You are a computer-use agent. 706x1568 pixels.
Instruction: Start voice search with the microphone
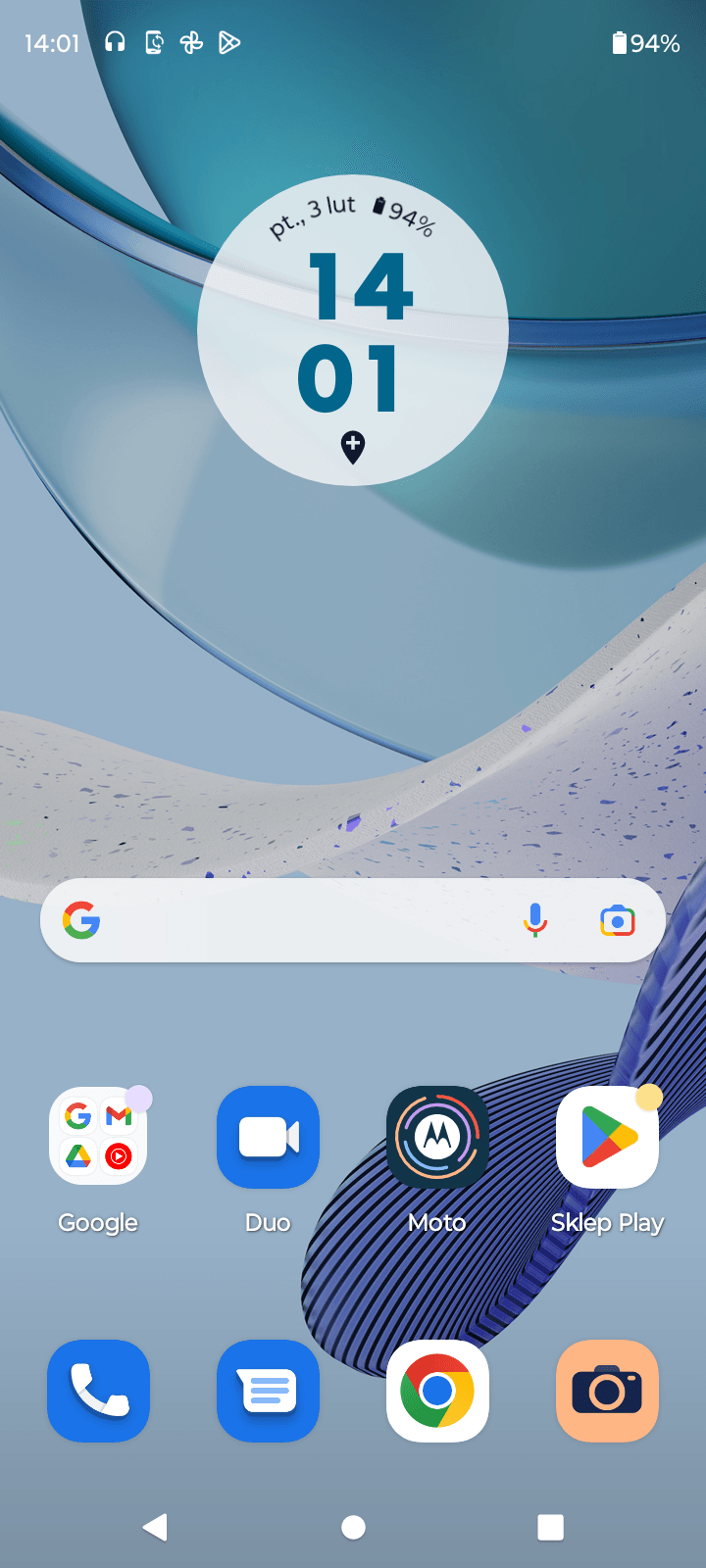pyautogui.click(x=535, y=921)
